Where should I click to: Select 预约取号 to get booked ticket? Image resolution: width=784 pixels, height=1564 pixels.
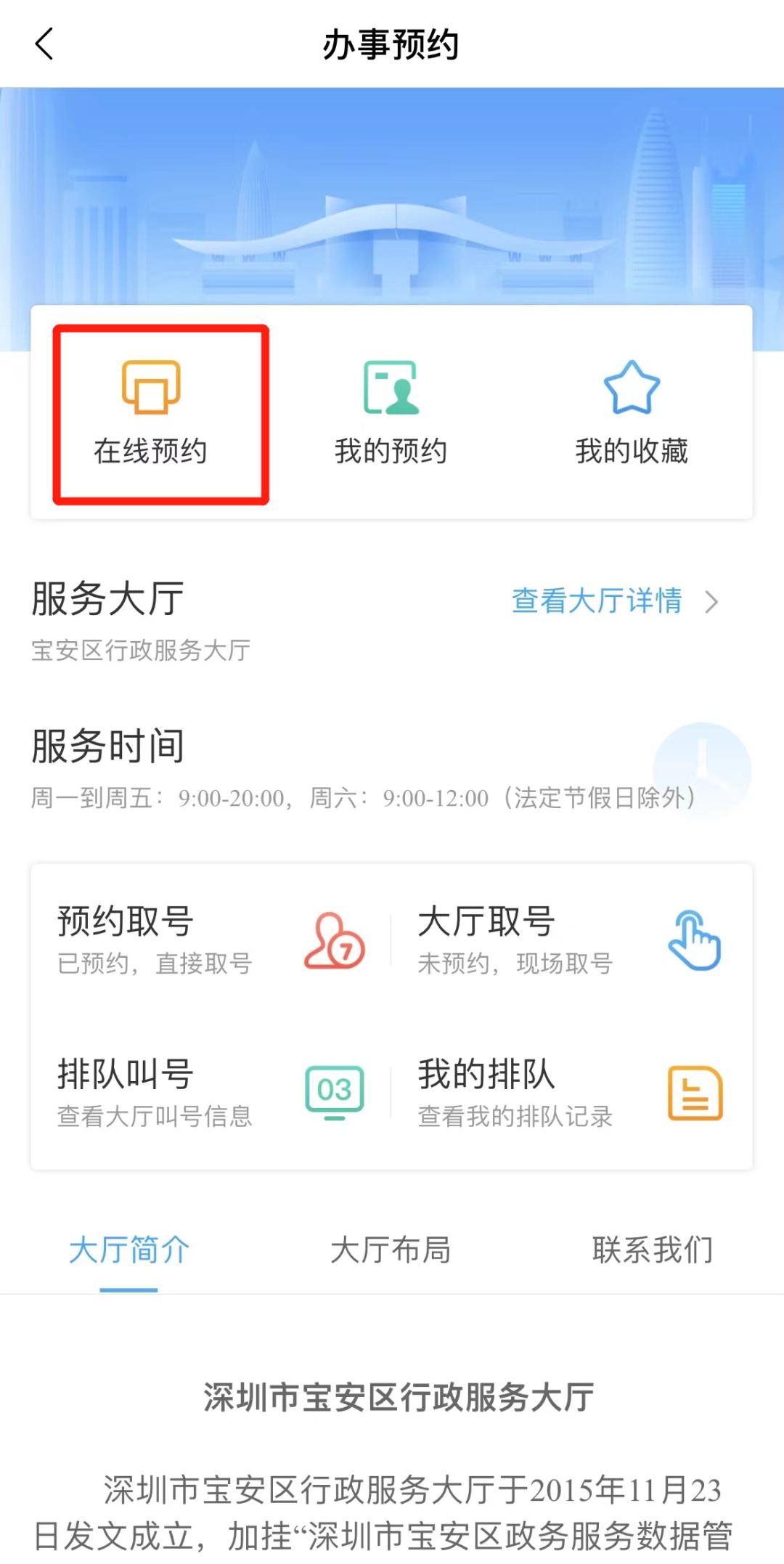coord(211,940)
